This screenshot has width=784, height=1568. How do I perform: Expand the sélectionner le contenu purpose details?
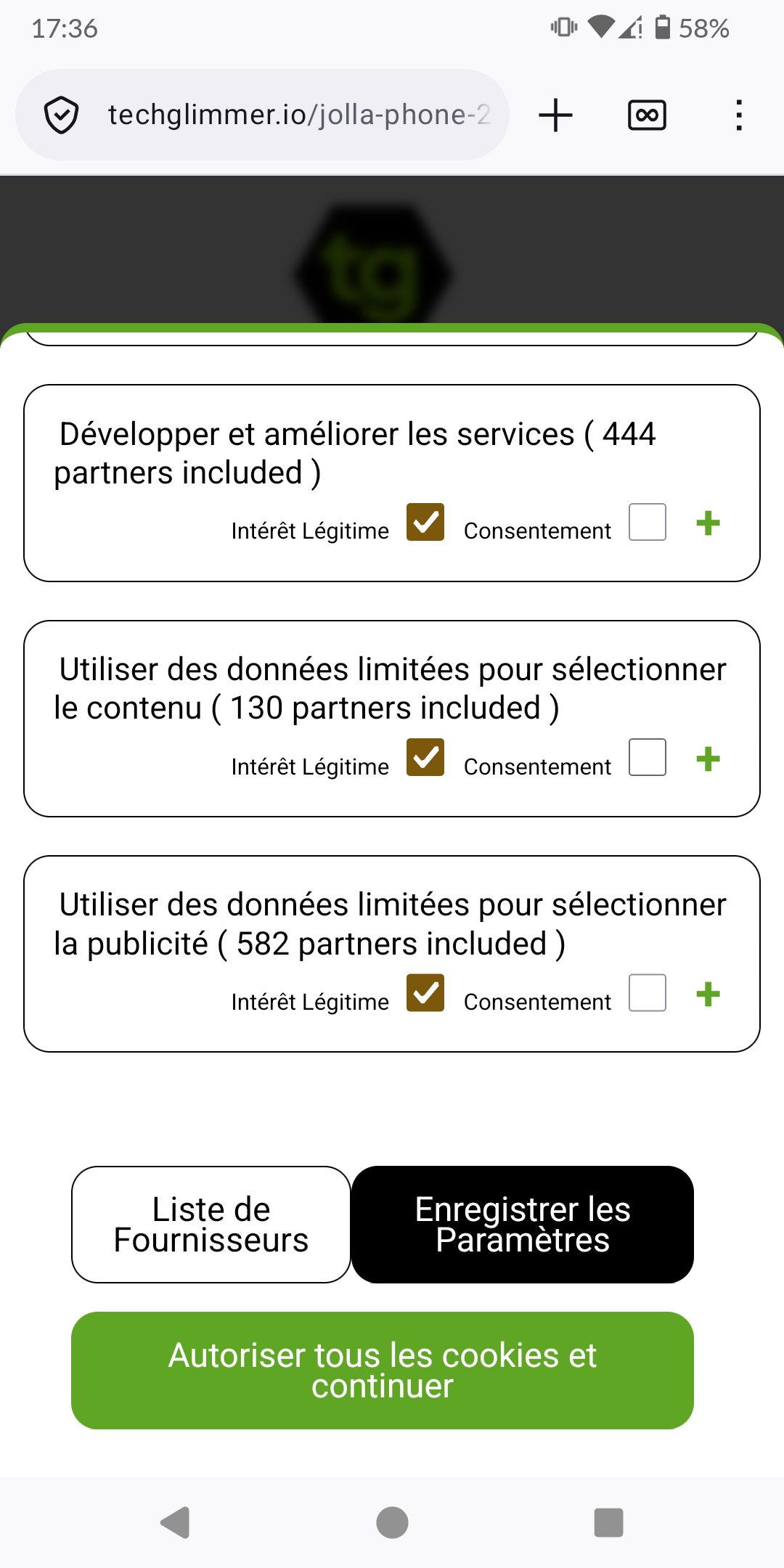coord(709,758)
